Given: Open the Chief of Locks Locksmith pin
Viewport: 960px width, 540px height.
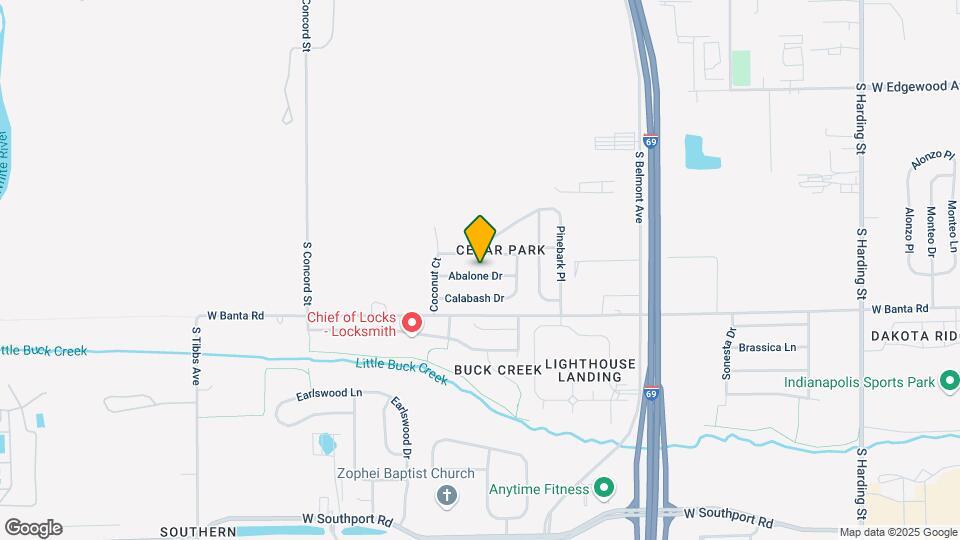Looking at the screenshot, I should click(x=411, y=323).
